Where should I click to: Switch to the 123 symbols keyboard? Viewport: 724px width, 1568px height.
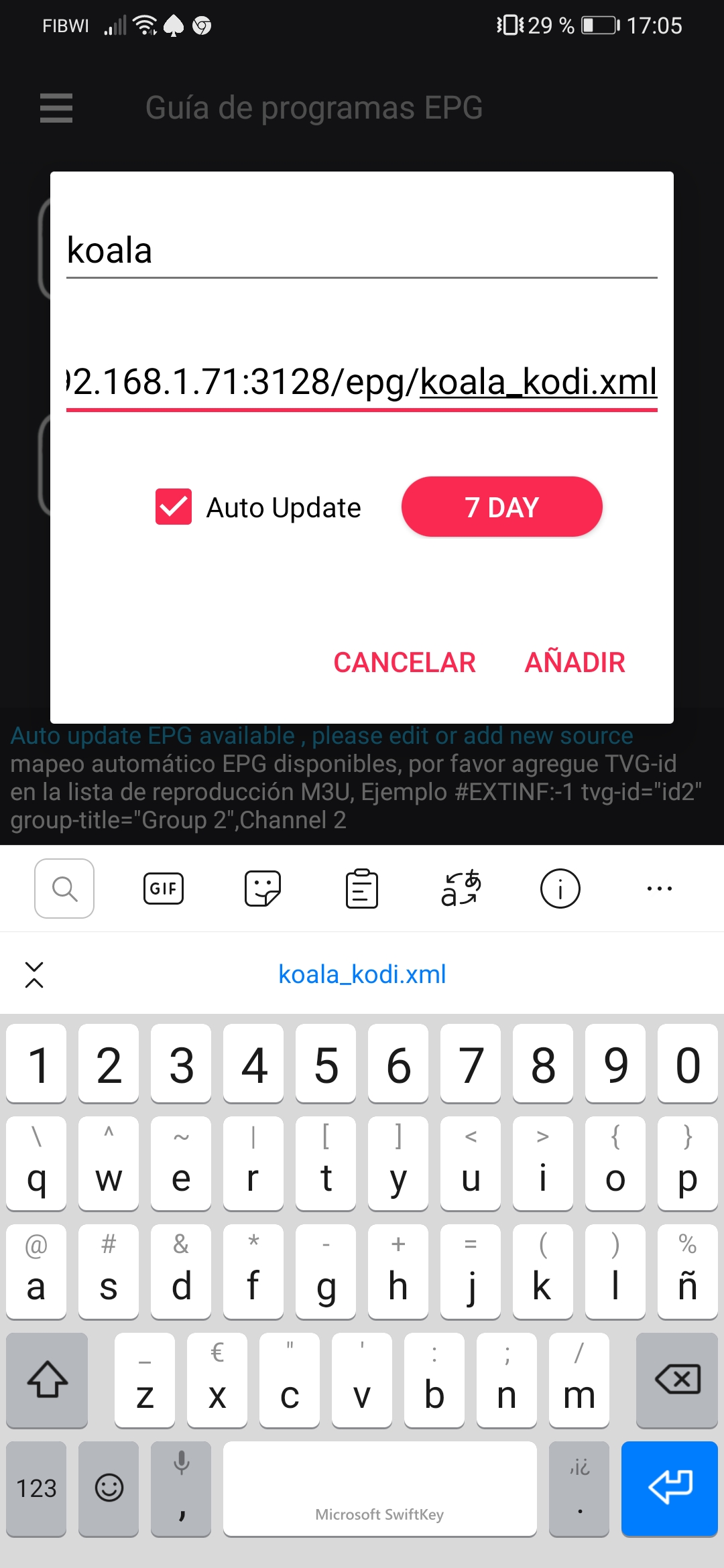tap(36, 1488)
